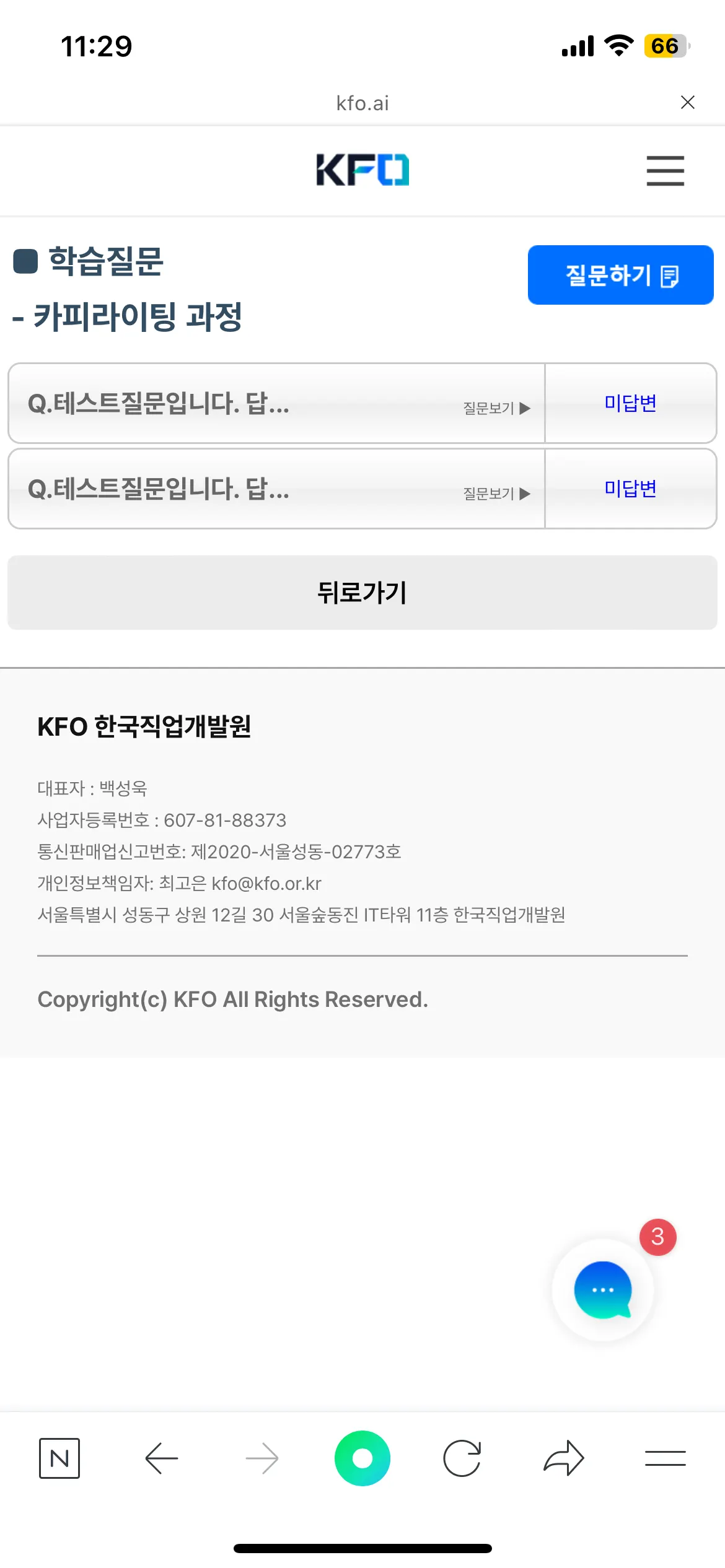Close the kfo.ai in-app browser
Image resolution: width=725 pixels, height=1568 pixels.
click(687, 102)
